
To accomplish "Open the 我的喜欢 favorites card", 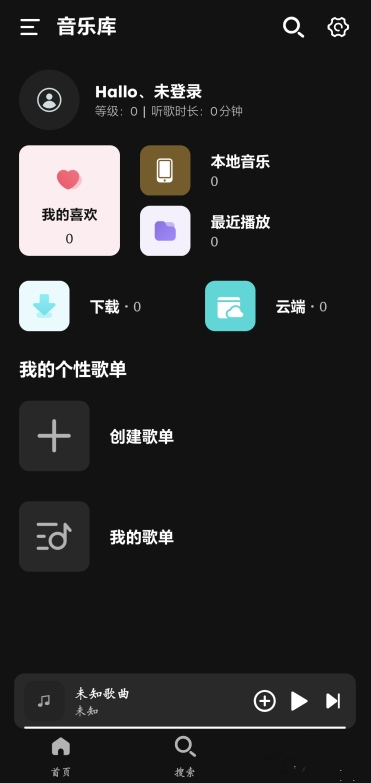I will click(x=69, y=201).
